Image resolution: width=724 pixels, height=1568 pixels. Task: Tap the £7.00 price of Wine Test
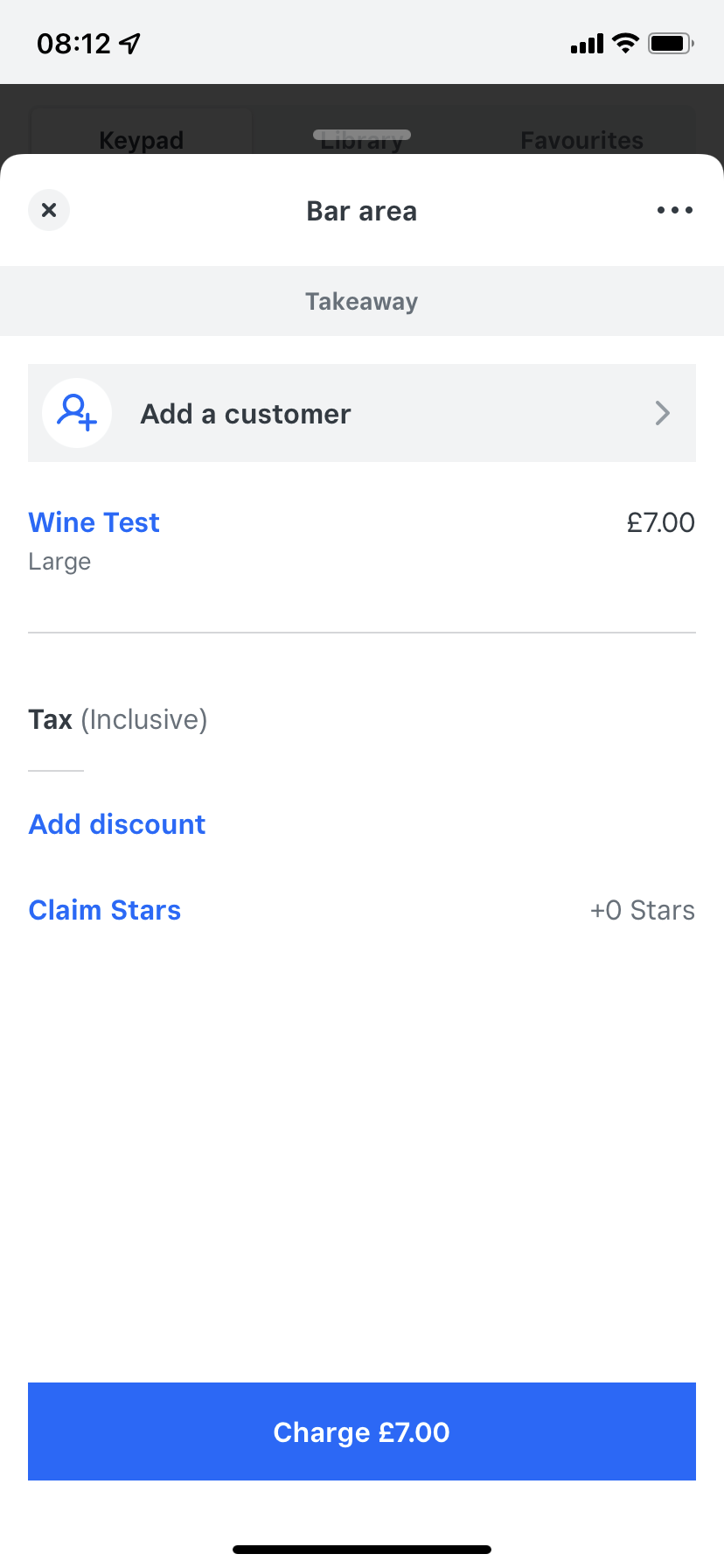coord(660,521)
